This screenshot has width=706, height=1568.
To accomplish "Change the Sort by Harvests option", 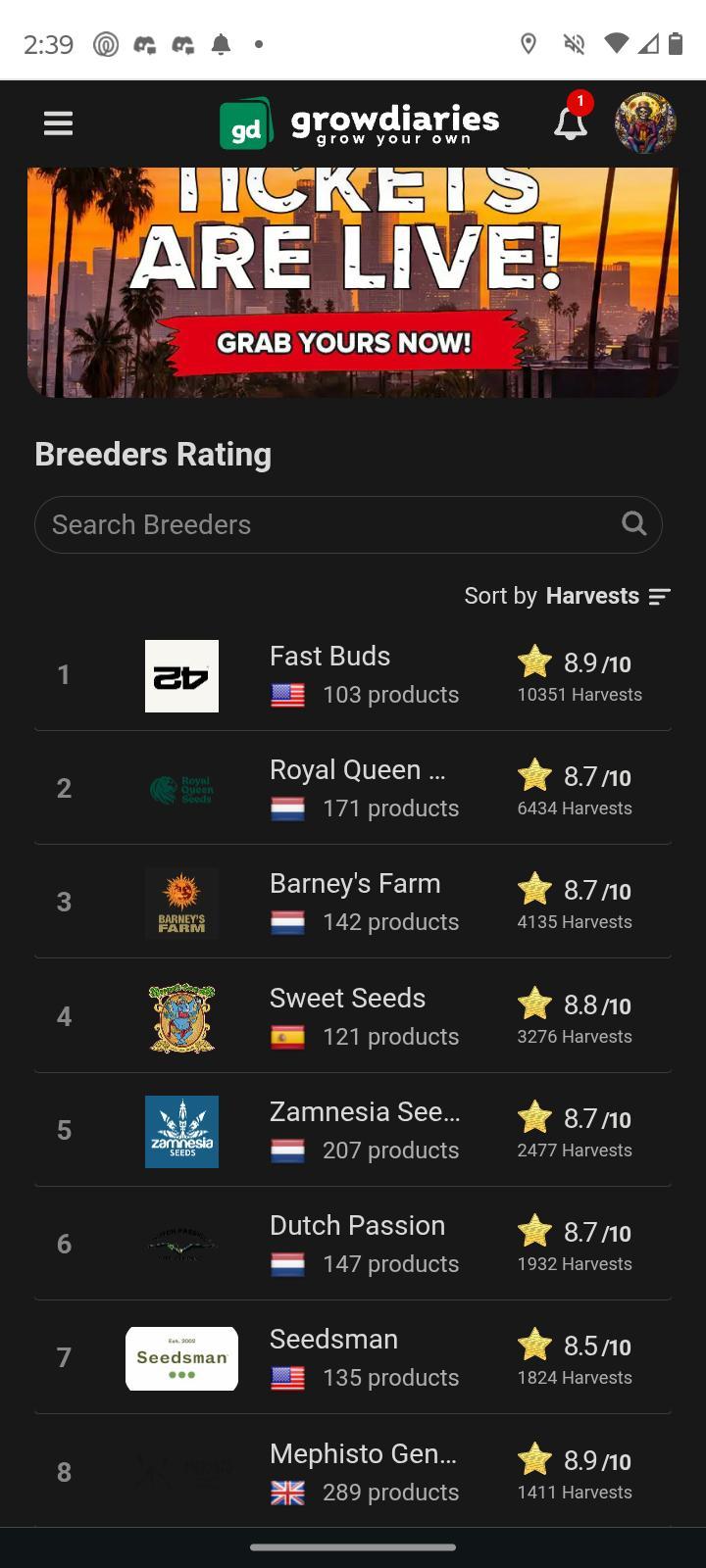I will click(x=567, y=596).
